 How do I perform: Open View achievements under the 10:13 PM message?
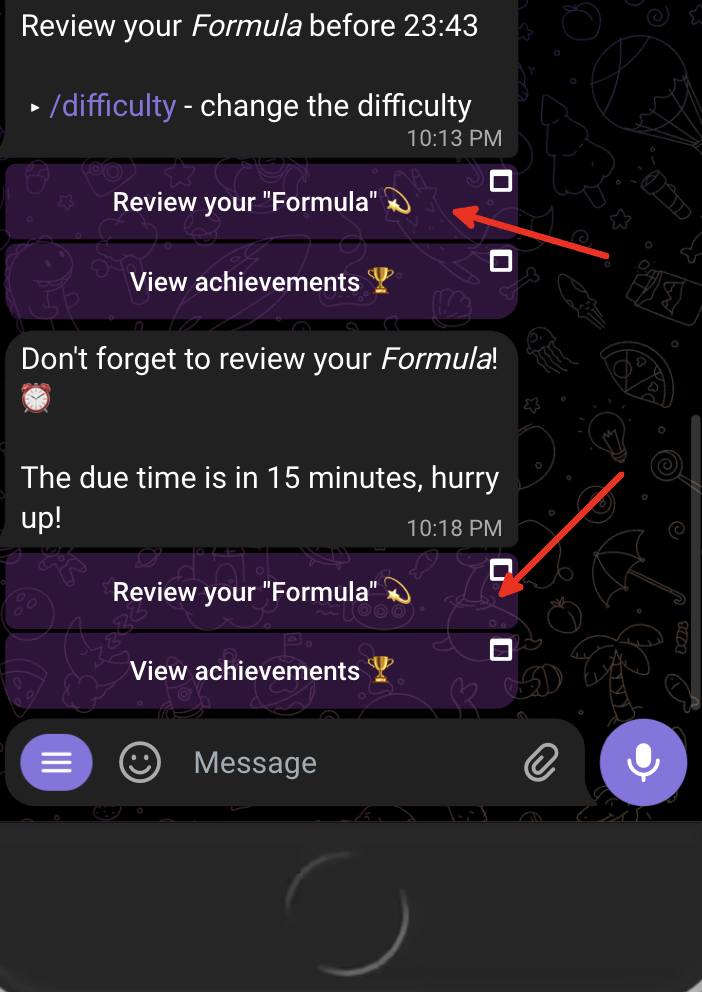[261, 282]
